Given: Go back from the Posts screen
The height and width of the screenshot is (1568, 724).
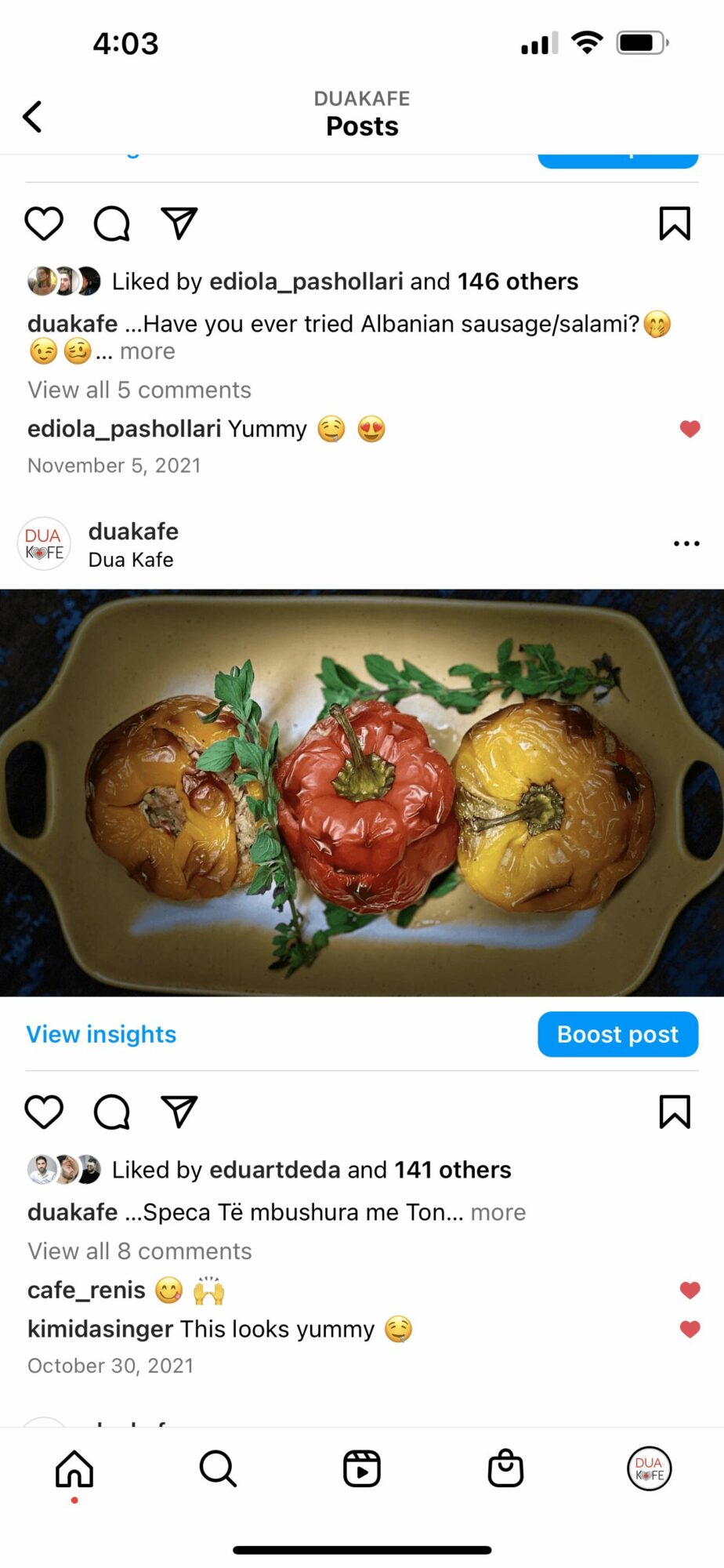Looking at the screenshot, I should coord(32,117).
